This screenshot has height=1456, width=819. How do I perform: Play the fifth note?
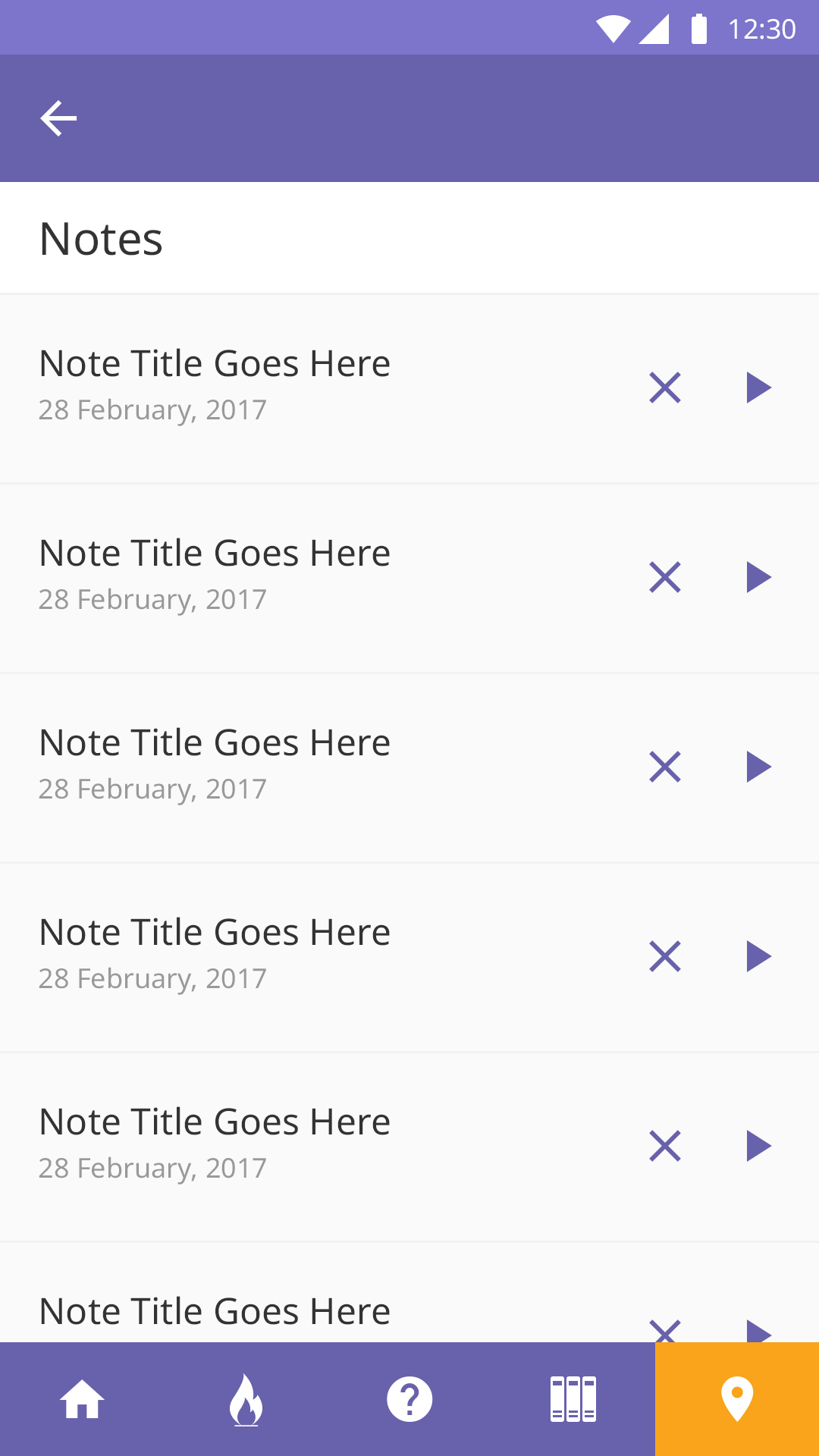point(758,1146)
